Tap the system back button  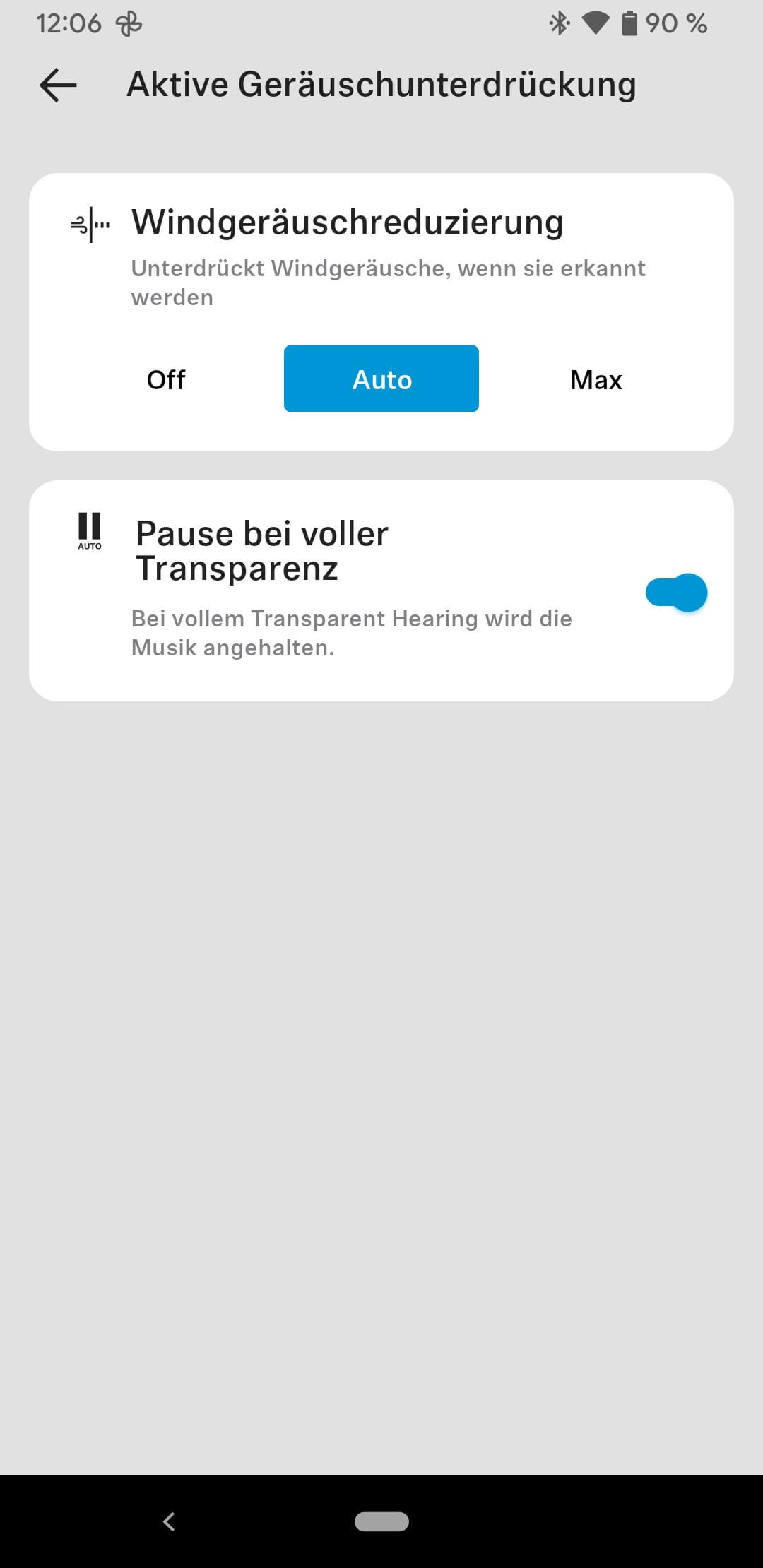(169, 1521)
